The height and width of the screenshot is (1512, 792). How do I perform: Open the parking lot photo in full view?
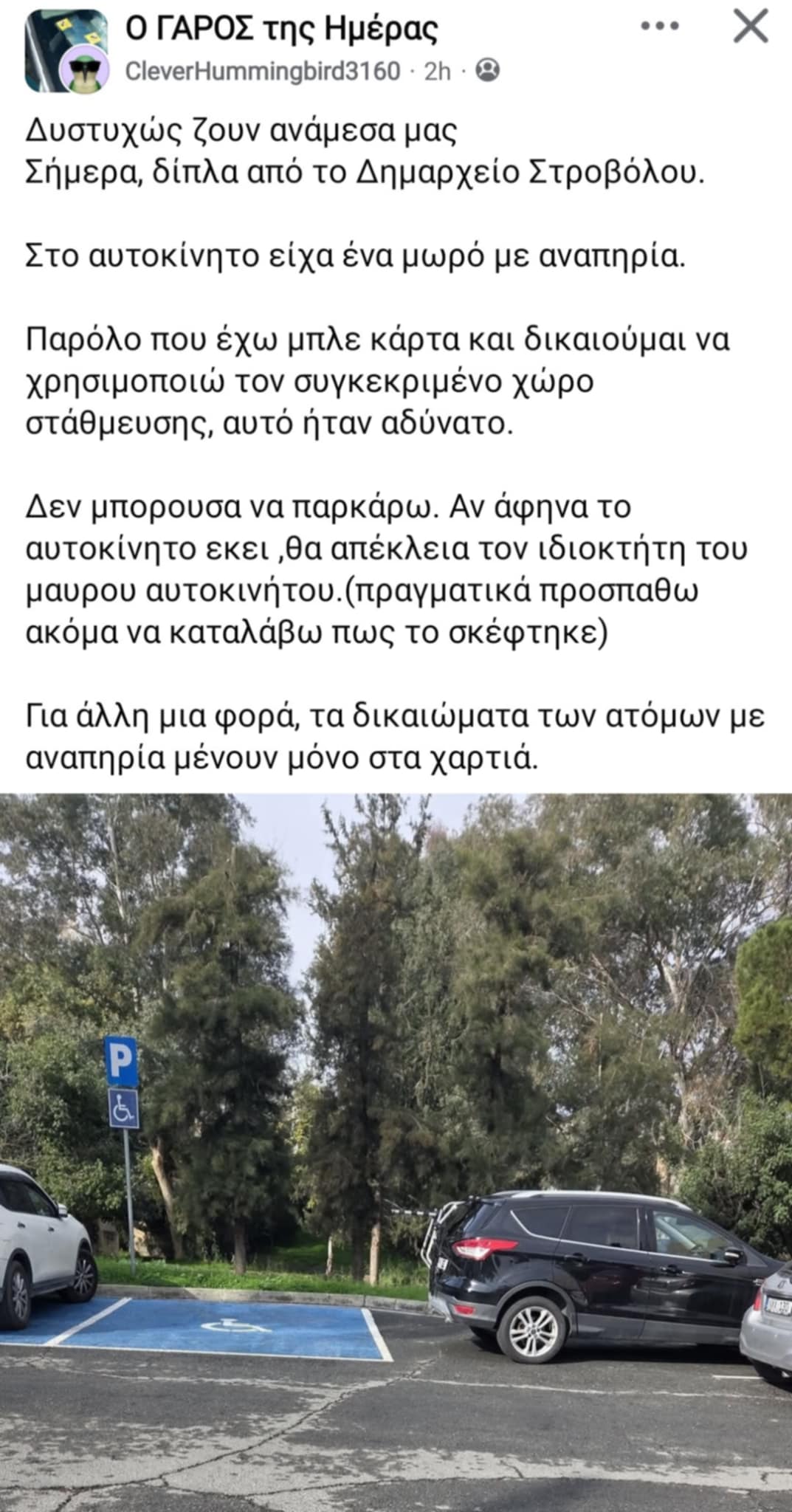[396, 1152]
